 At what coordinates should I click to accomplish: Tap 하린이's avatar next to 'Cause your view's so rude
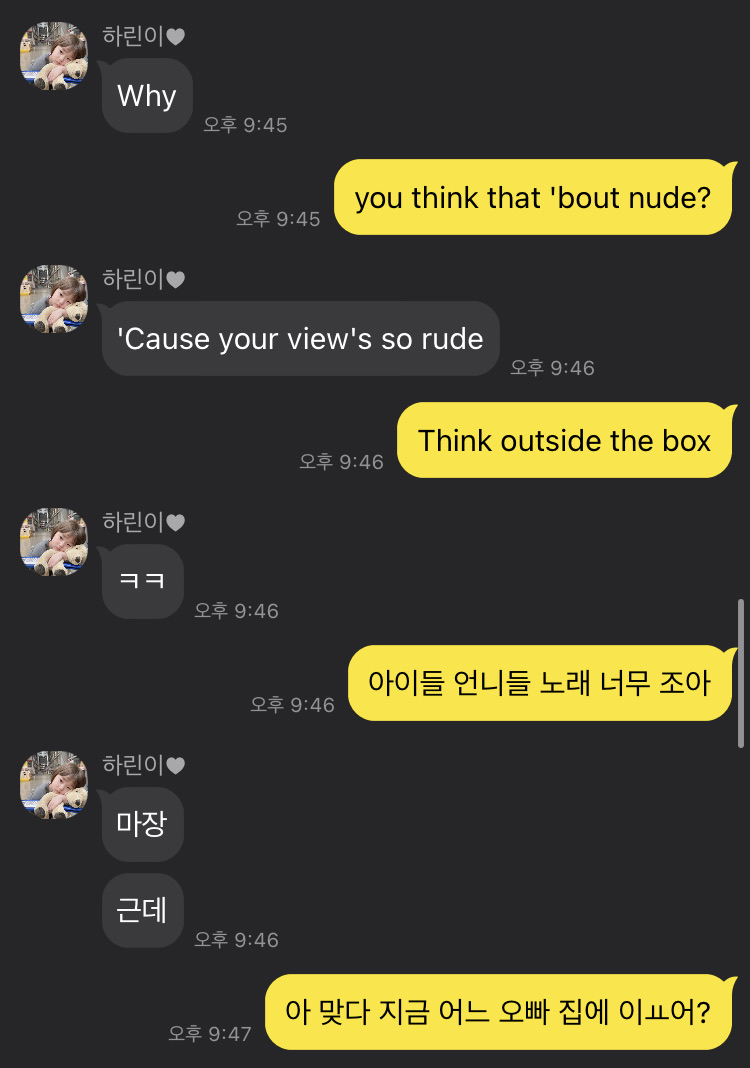click(54, 299)
